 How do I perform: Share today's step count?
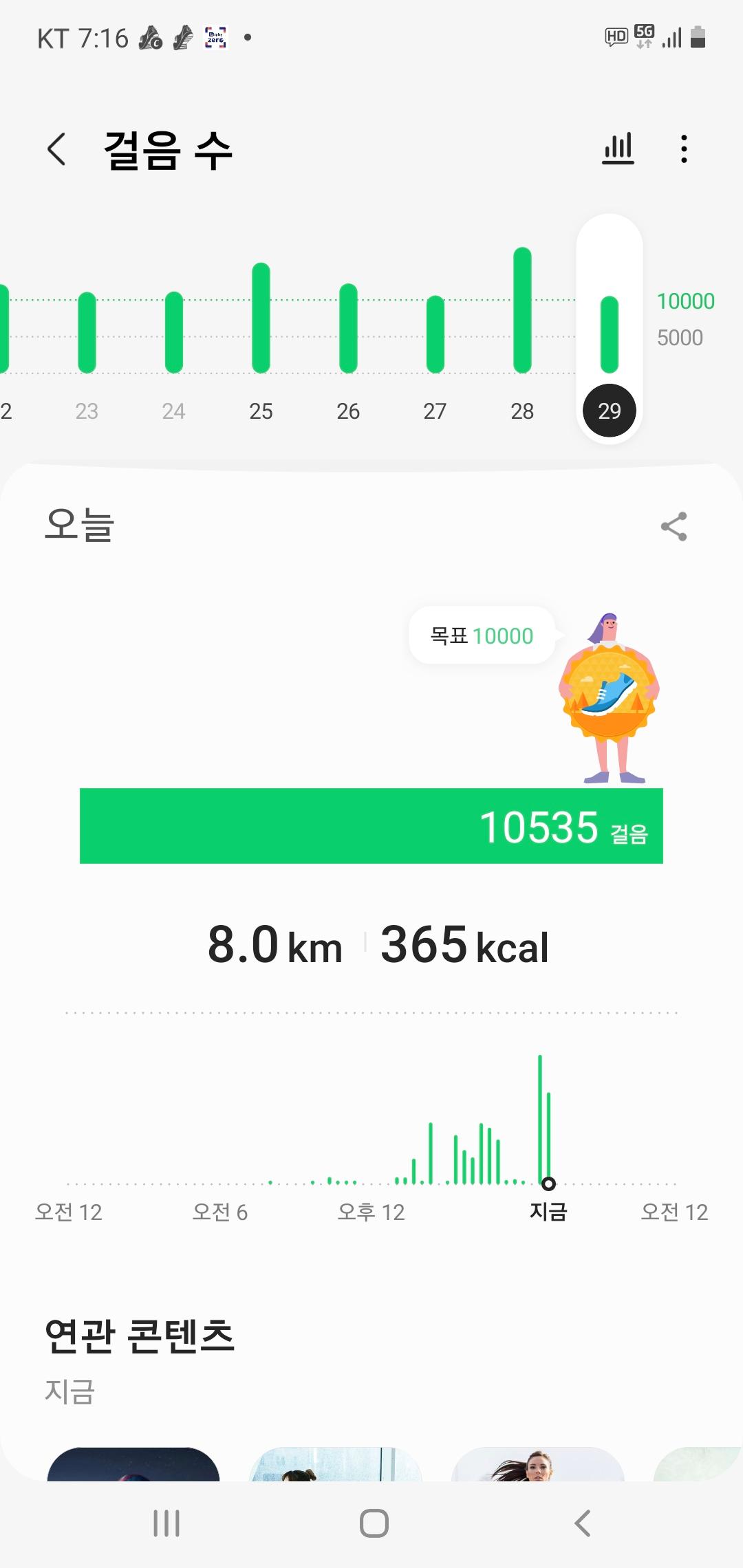674,527
